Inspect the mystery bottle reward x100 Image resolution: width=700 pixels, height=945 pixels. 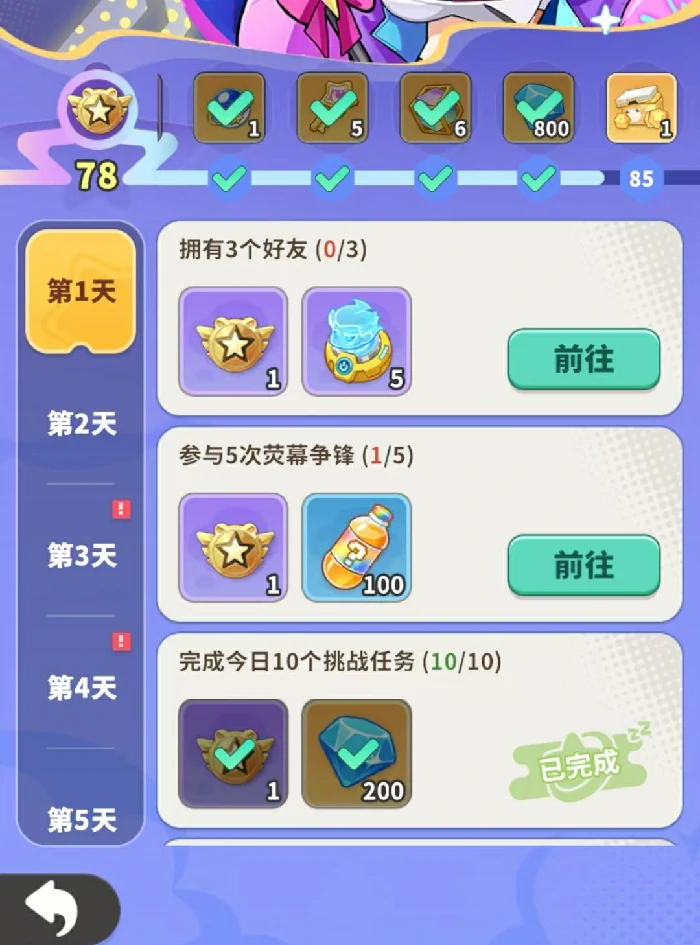(356, 547)
